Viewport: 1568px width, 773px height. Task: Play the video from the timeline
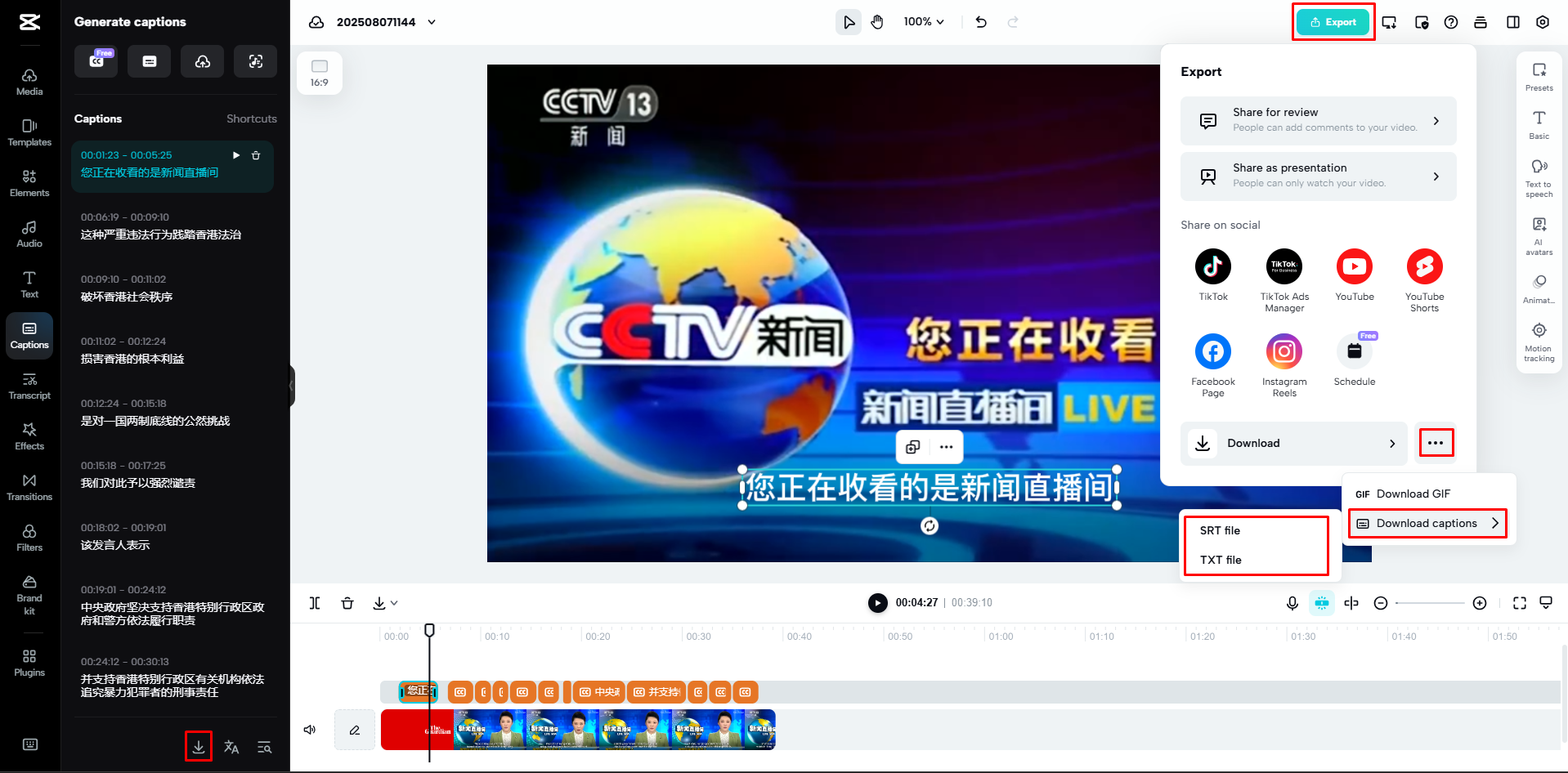point(877,602)
